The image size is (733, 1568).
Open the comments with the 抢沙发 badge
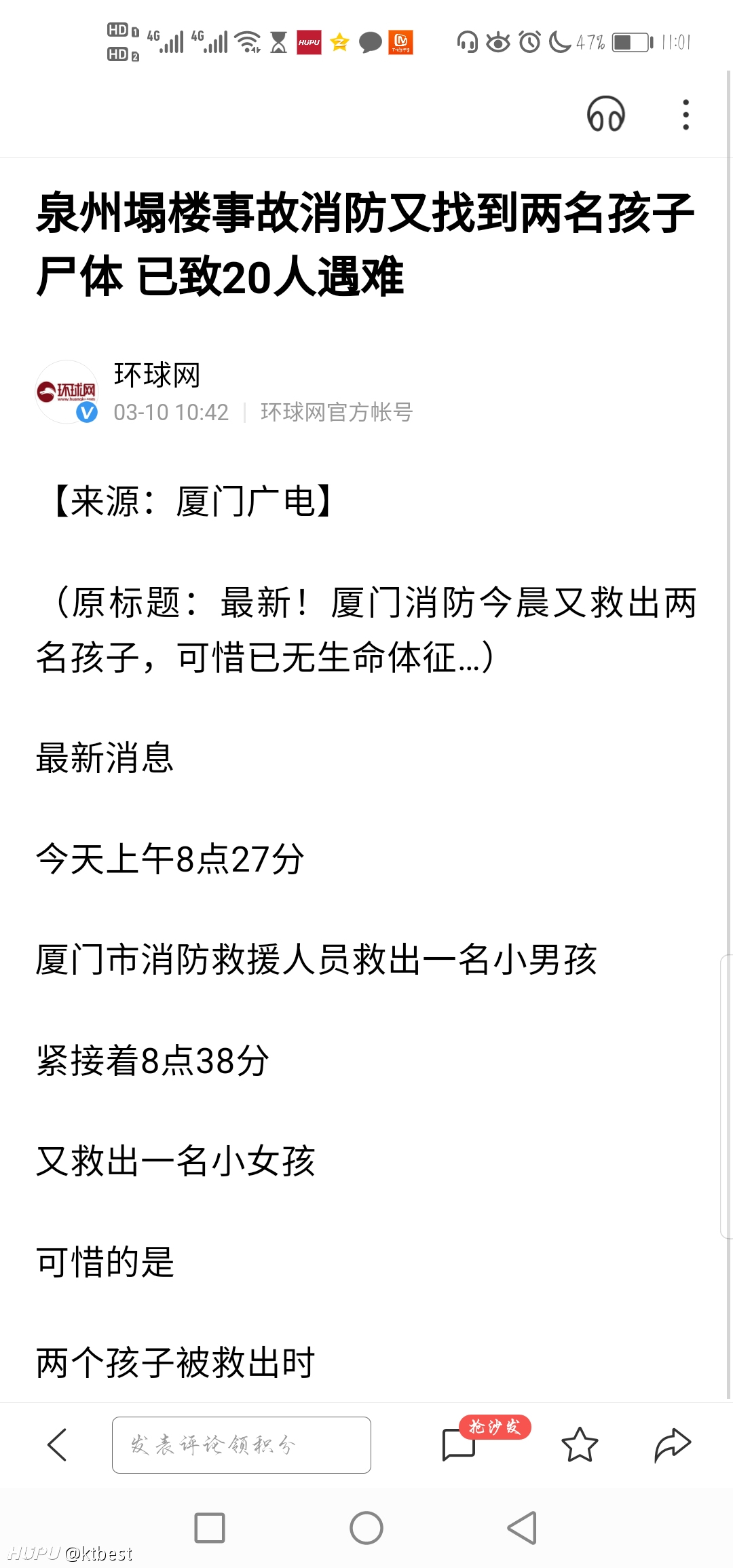coord(459,1443)
